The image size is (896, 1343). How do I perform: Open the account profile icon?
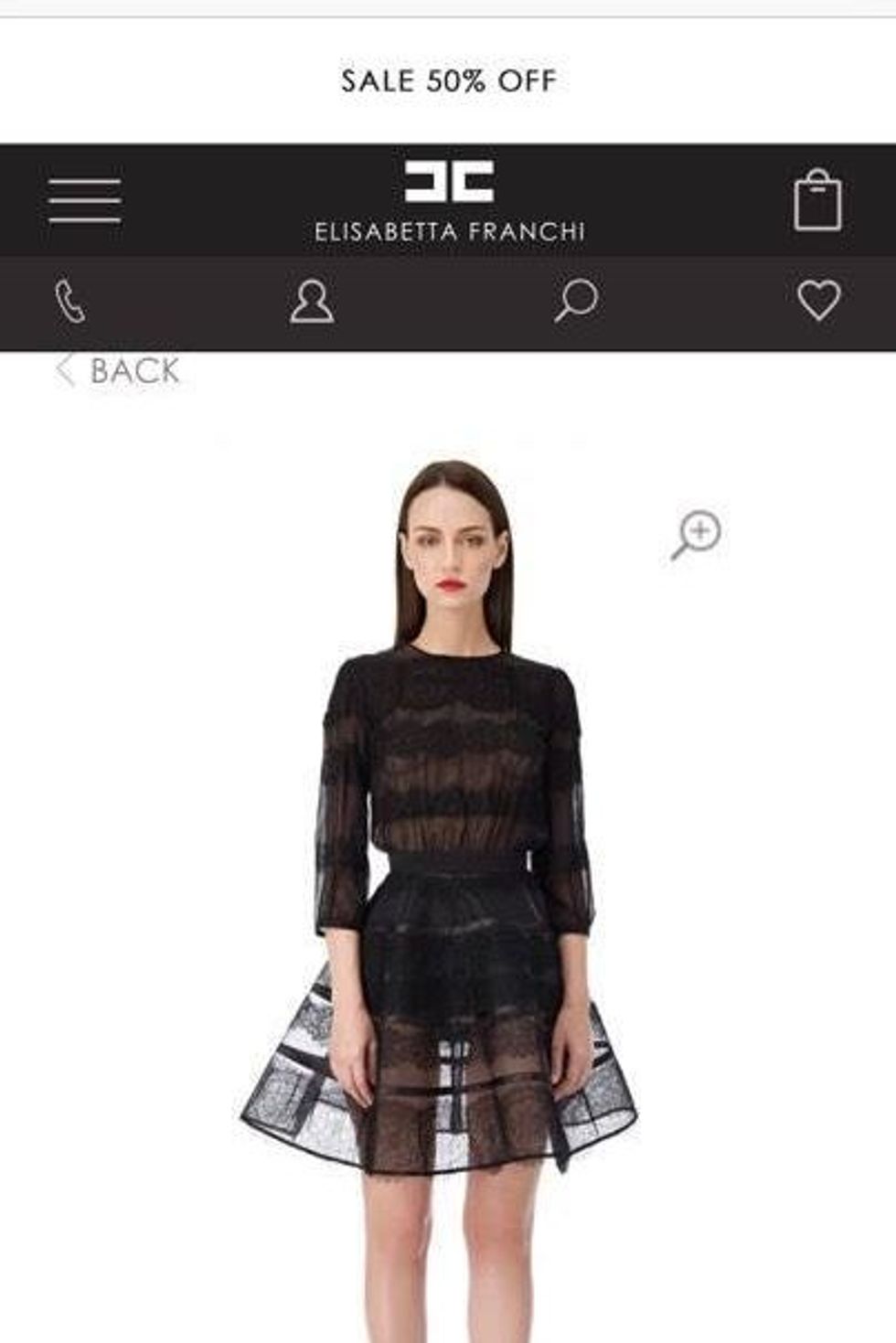[x=312, y=301]
